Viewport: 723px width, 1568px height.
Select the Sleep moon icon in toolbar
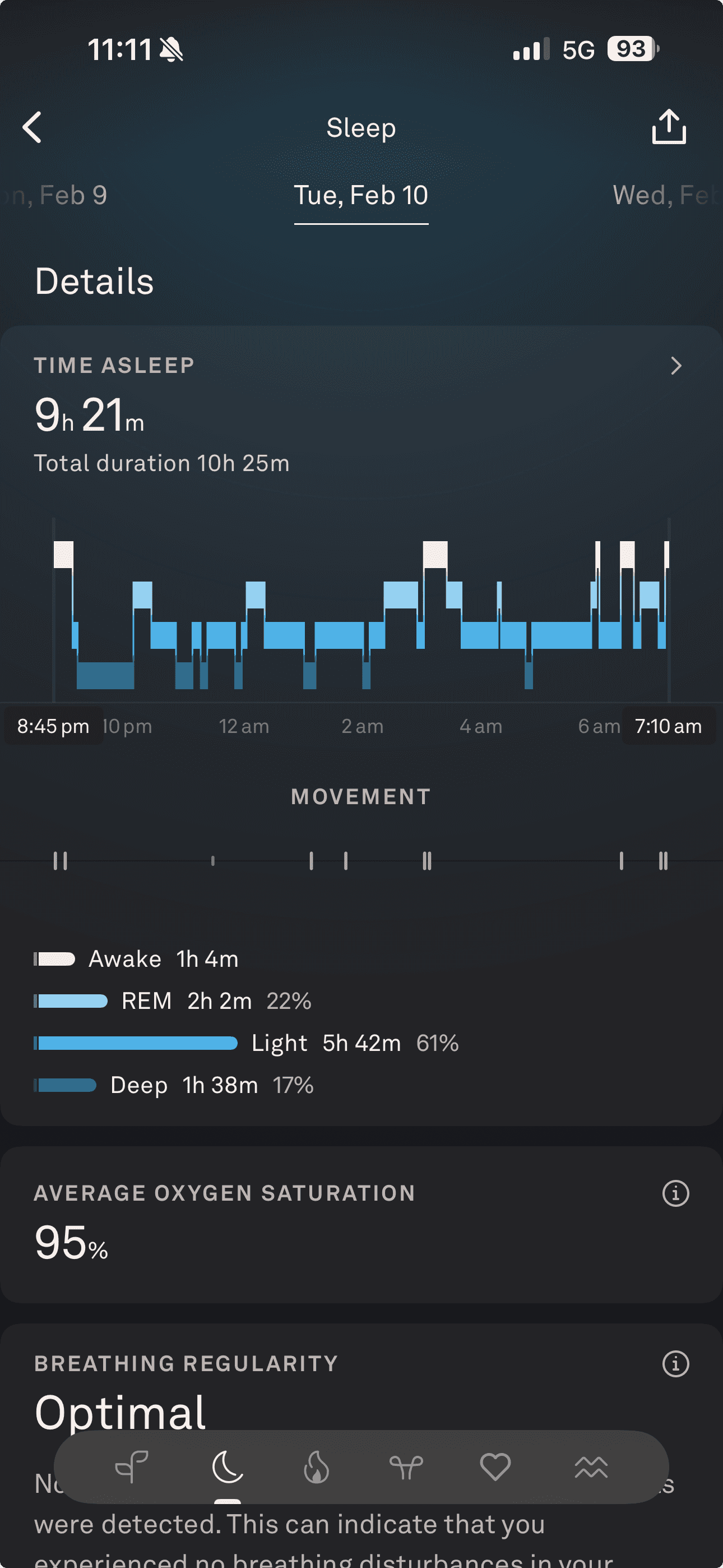[x=226, y=1469]
